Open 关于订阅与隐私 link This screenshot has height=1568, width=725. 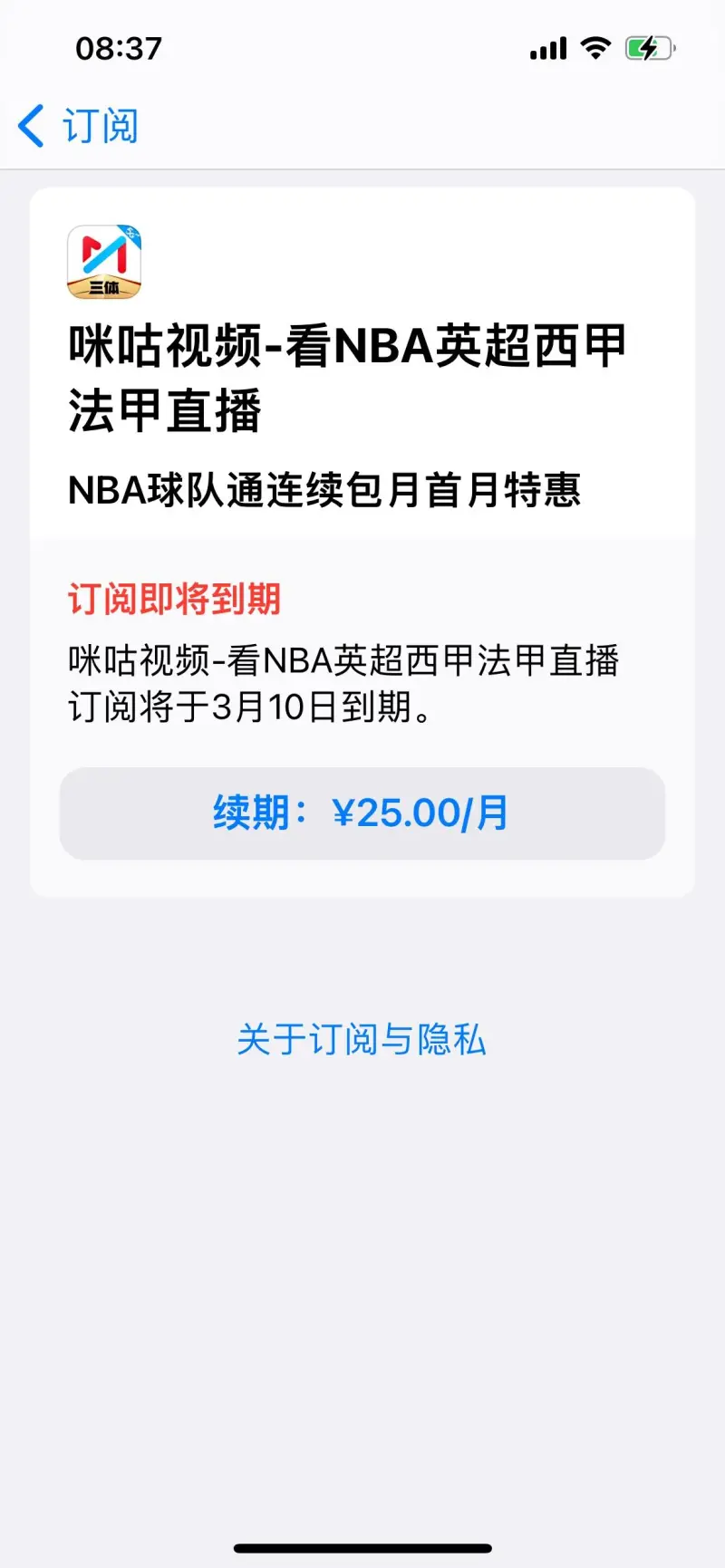point(362,1039)
